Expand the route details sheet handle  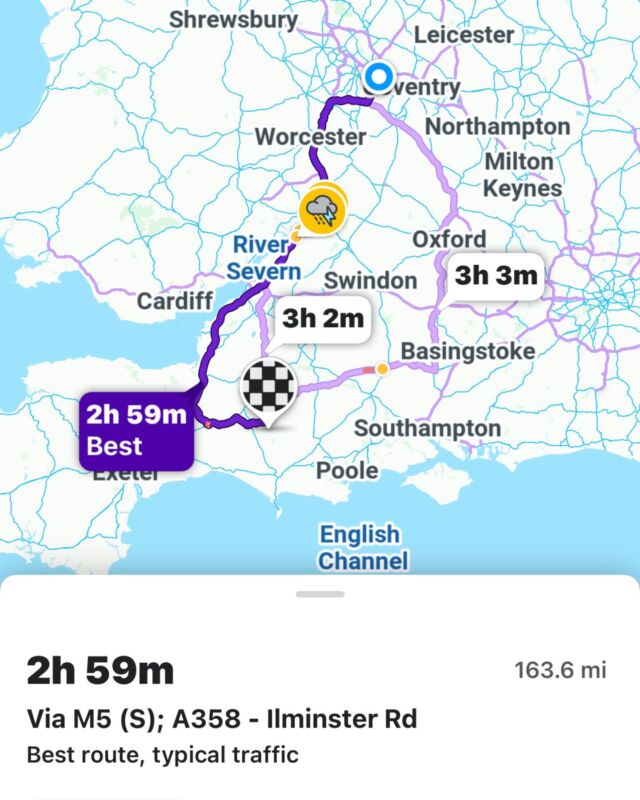320,594
